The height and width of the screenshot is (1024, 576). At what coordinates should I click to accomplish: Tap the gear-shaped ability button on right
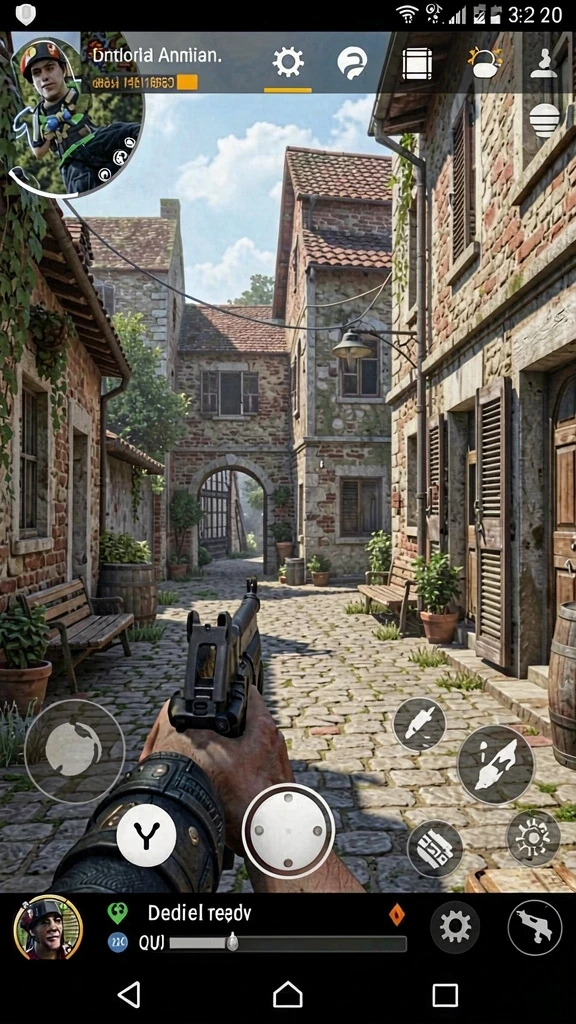pyautogui.click(x=533, y=838)
